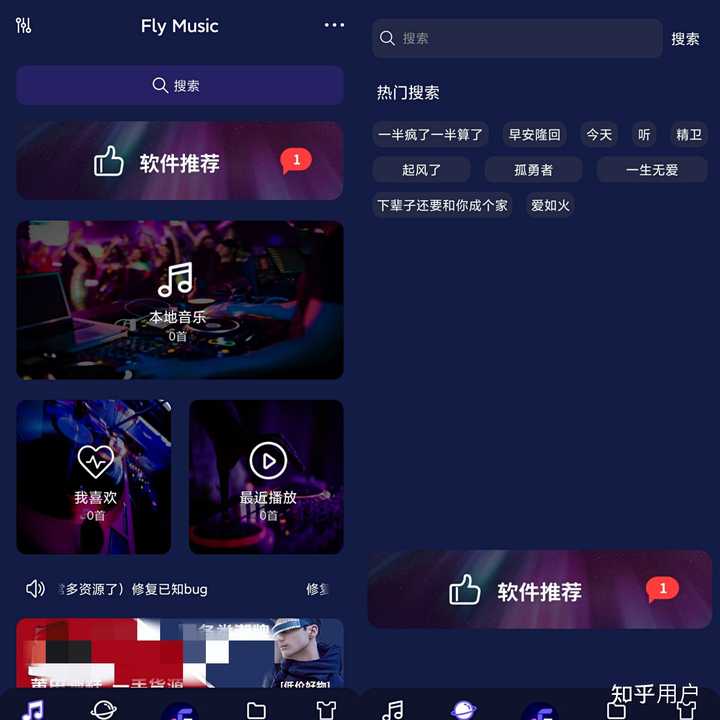The height and width of the screenshot is (720, 720).
Task: Pick the 下辈子还要和你成个家 chip
Action: (x=442, y=205)
